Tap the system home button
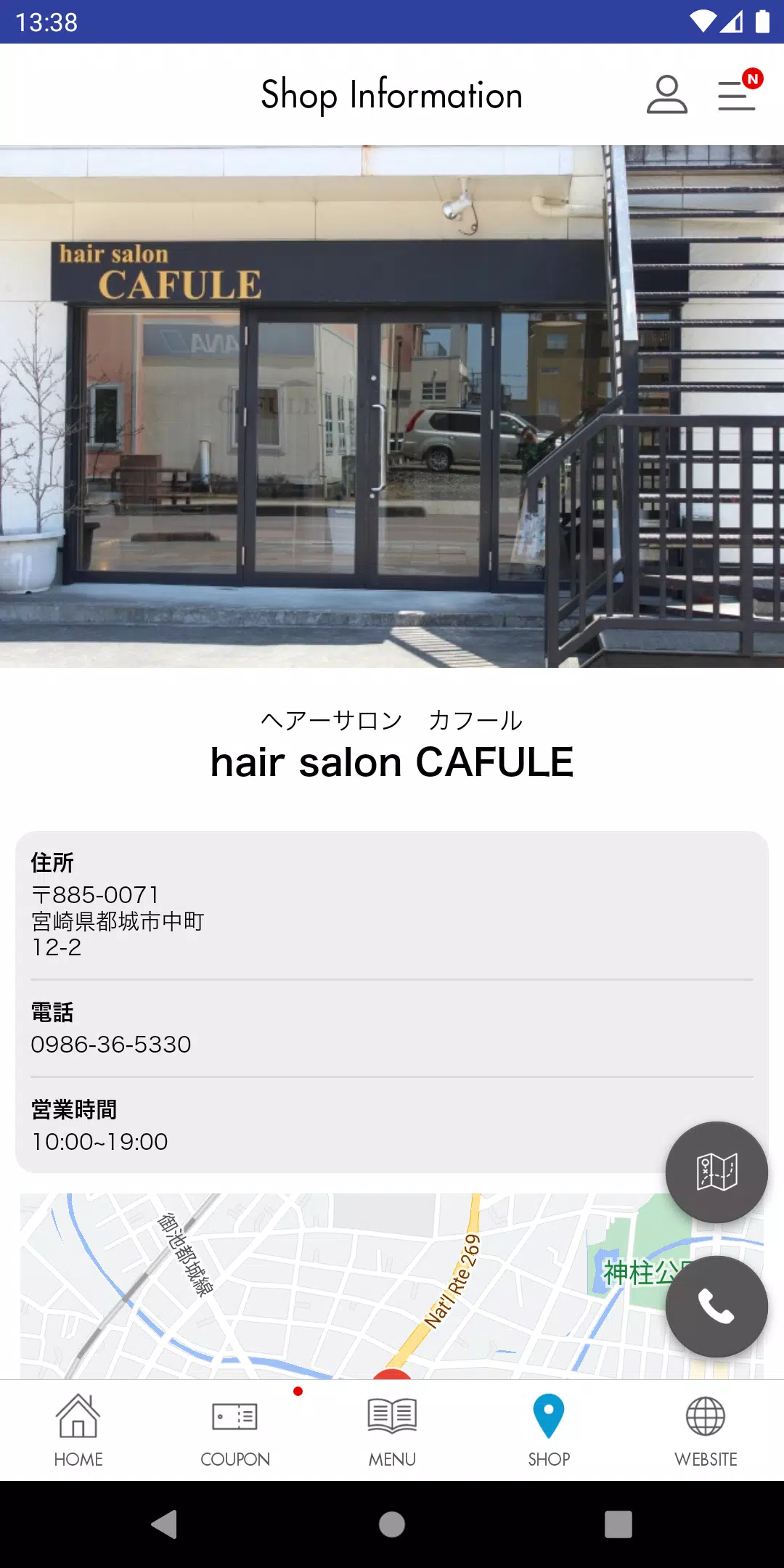Viewport: 784px width, 1568px height. 392,1524
